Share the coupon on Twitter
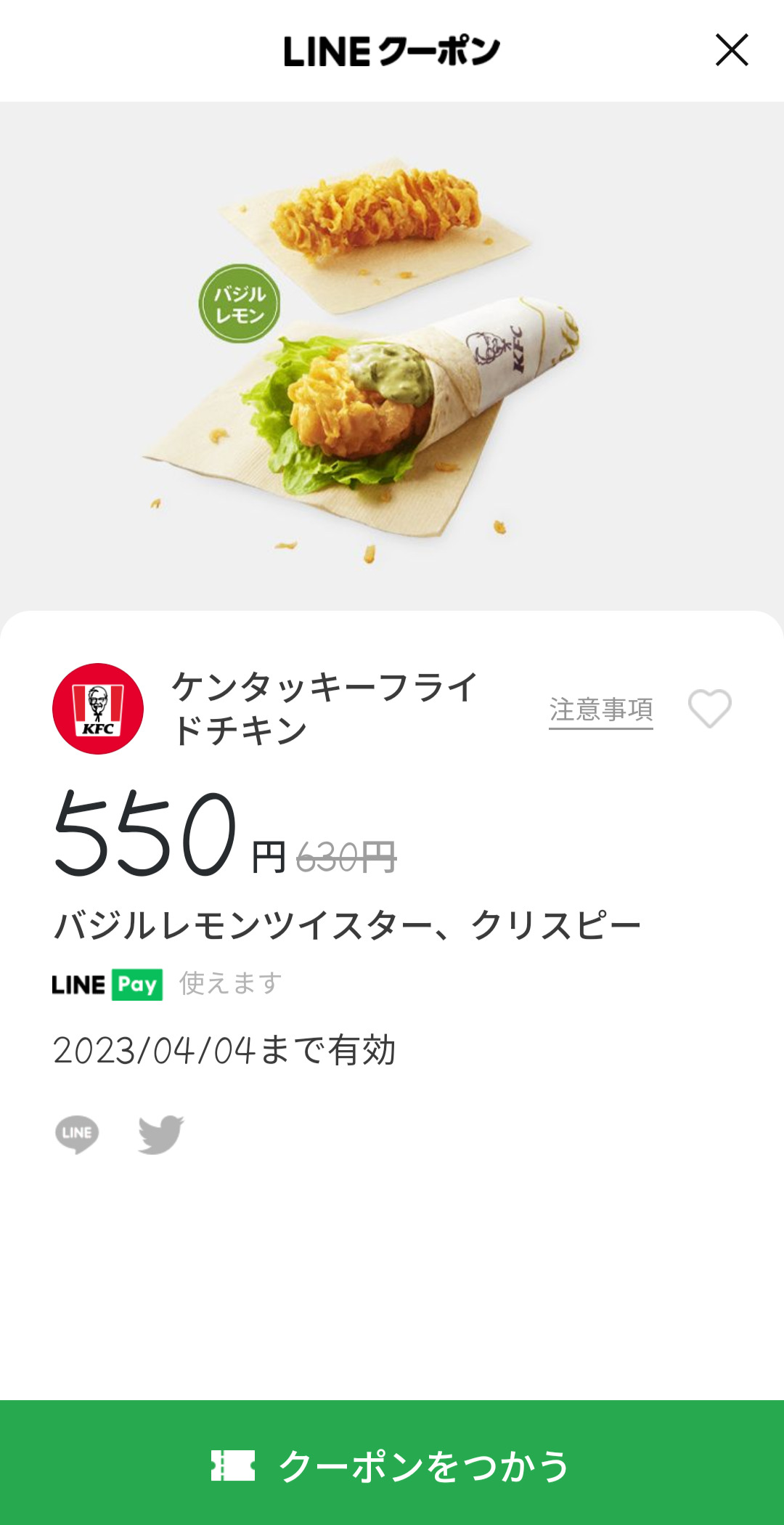The image size is (784, 1525). click(161, 1134)
